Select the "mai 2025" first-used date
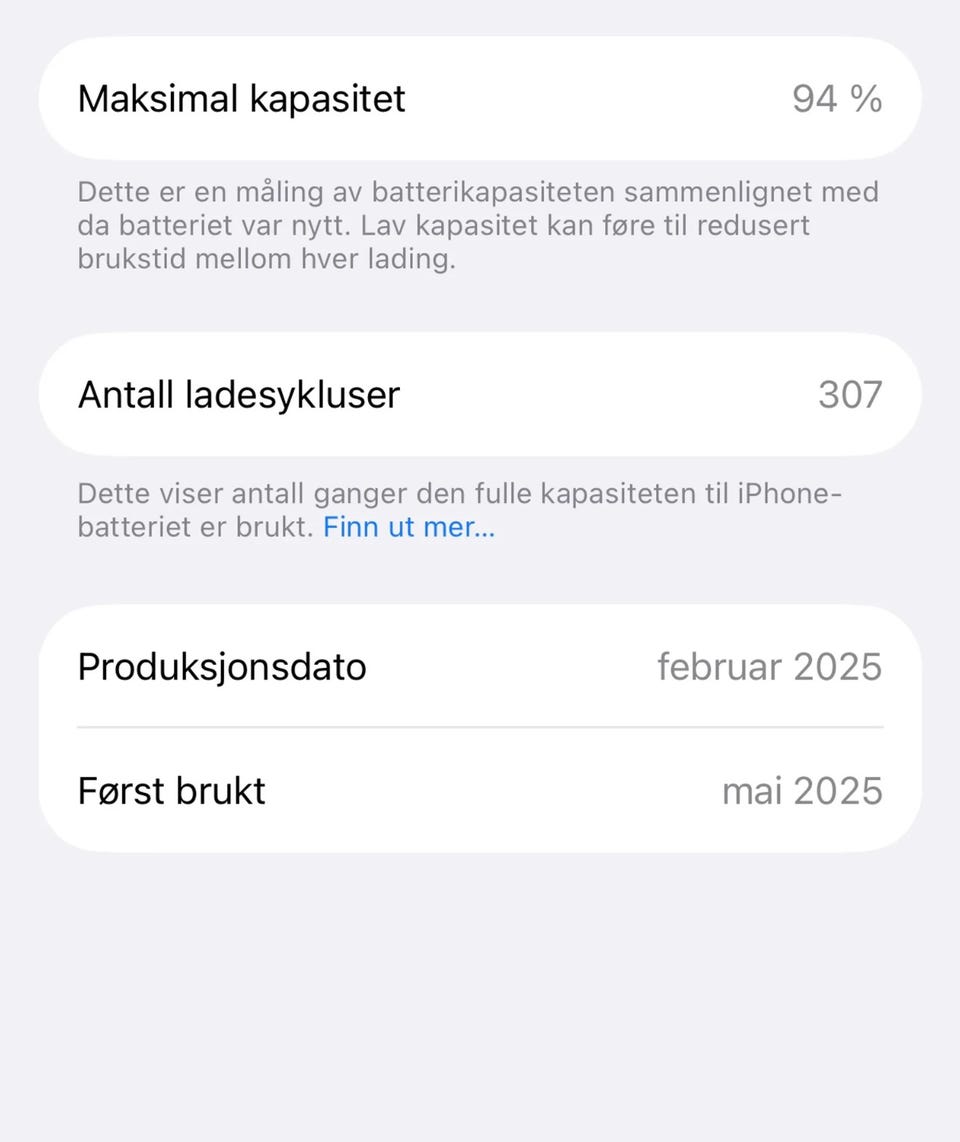Screen dimensions: 960x1142 pyautogui.click(x=801, y=790)
